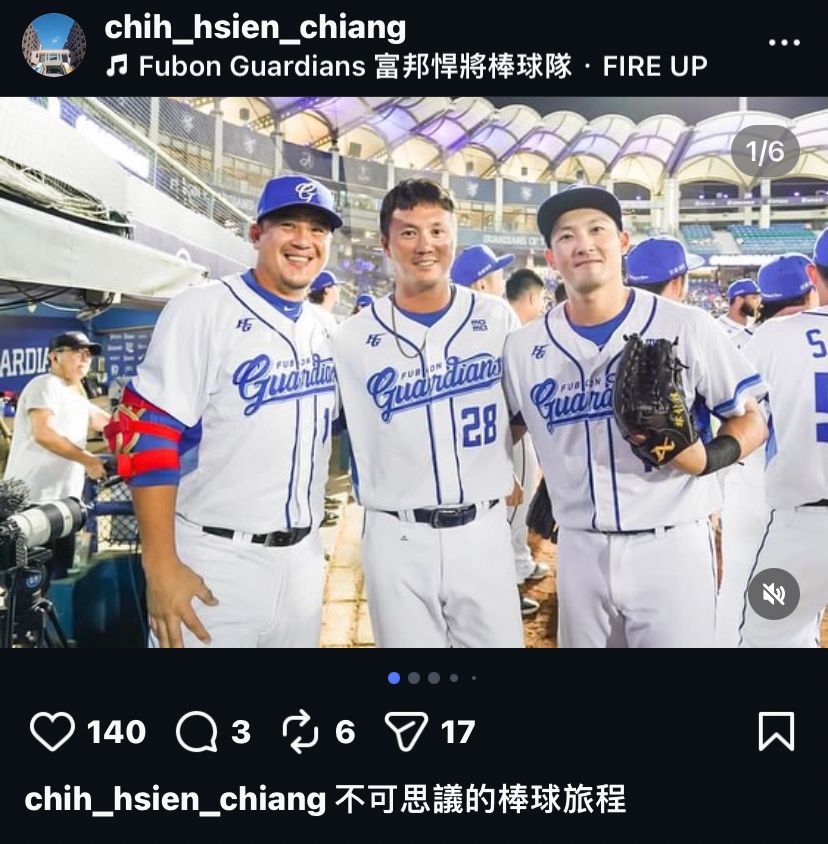The width and height of the screenshot is (828, 844).
Task: Like this post with the heart icon
Action: pos(52,732)
